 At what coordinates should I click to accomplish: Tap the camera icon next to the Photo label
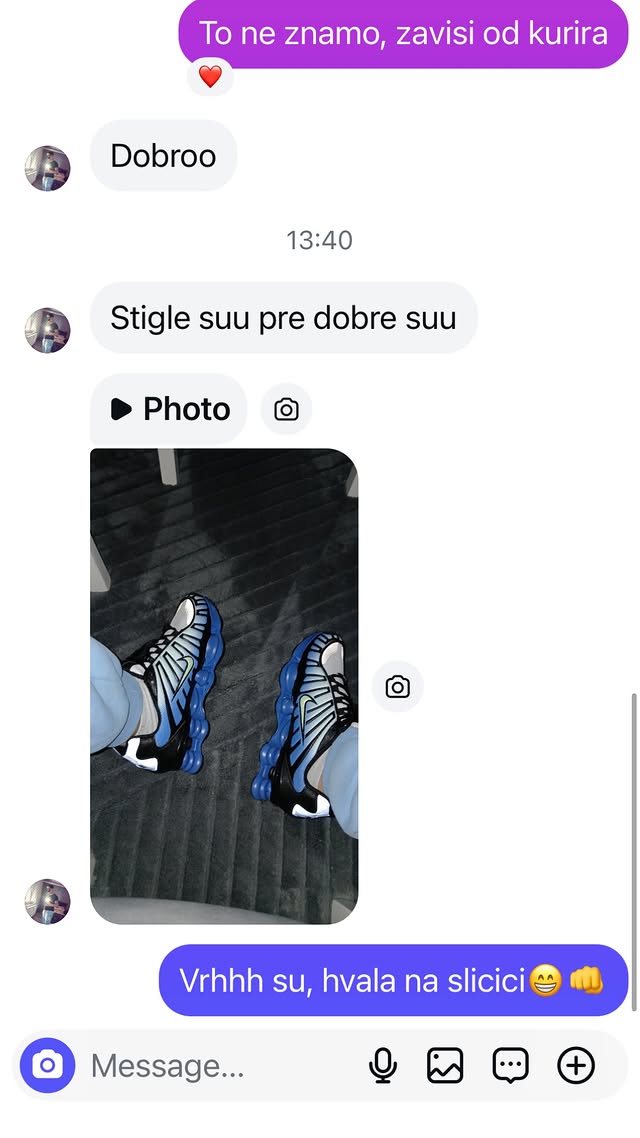pos(287,409)
